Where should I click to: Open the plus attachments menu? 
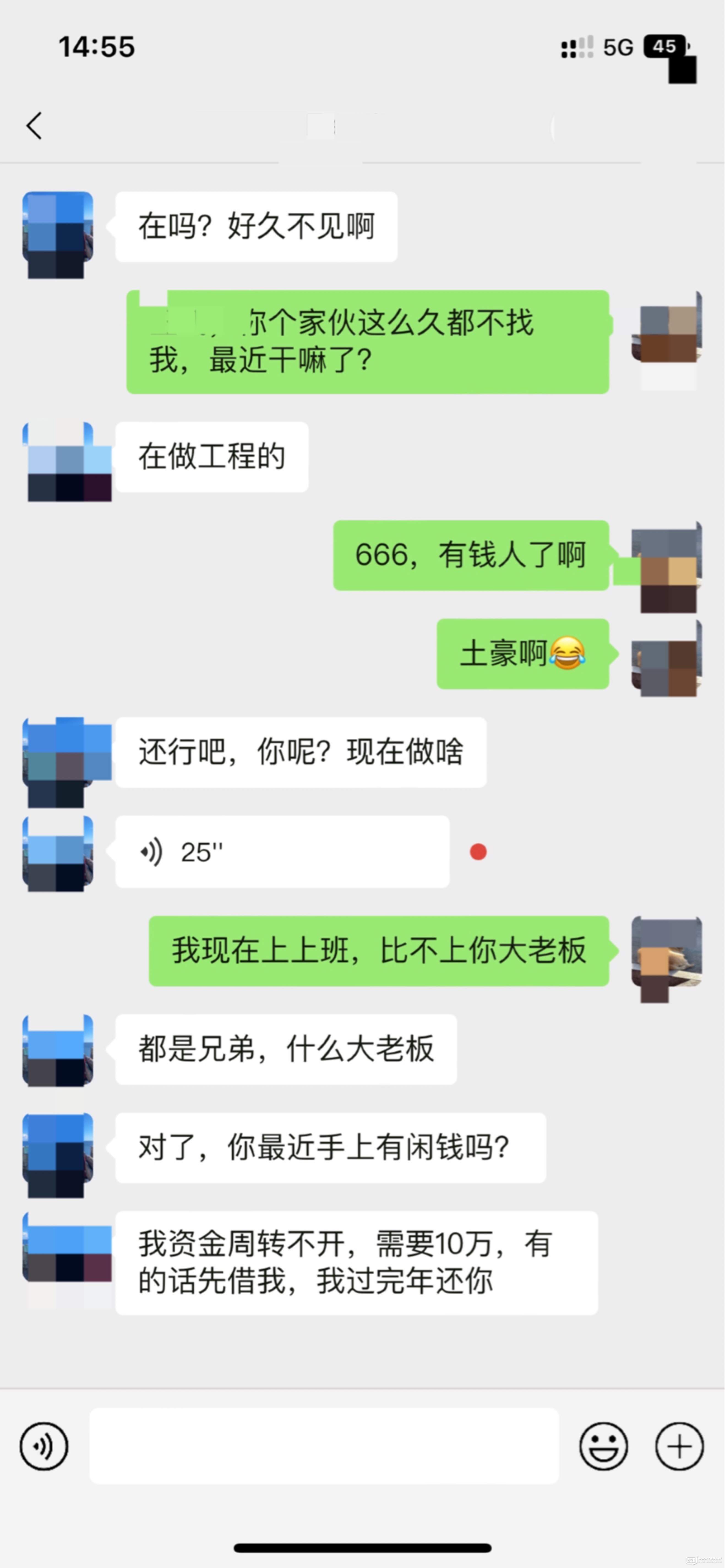679,1446
